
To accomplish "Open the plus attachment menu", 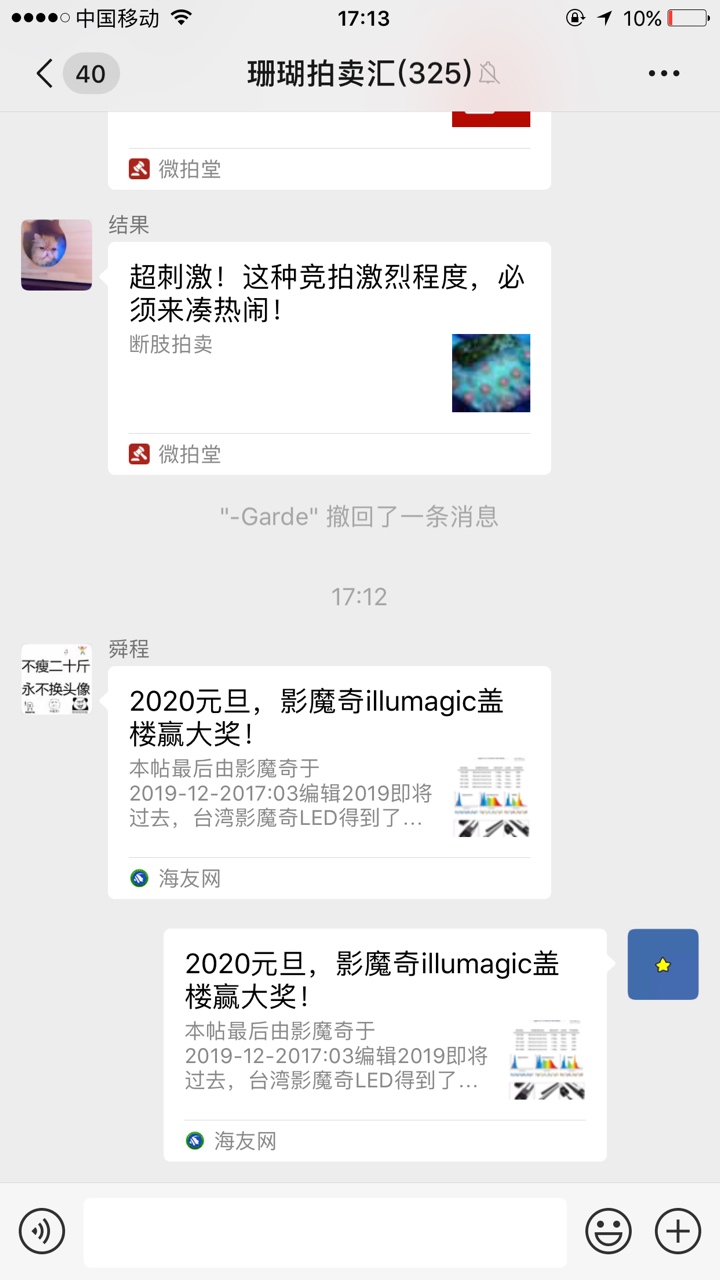I will [x=678, y=1230].
